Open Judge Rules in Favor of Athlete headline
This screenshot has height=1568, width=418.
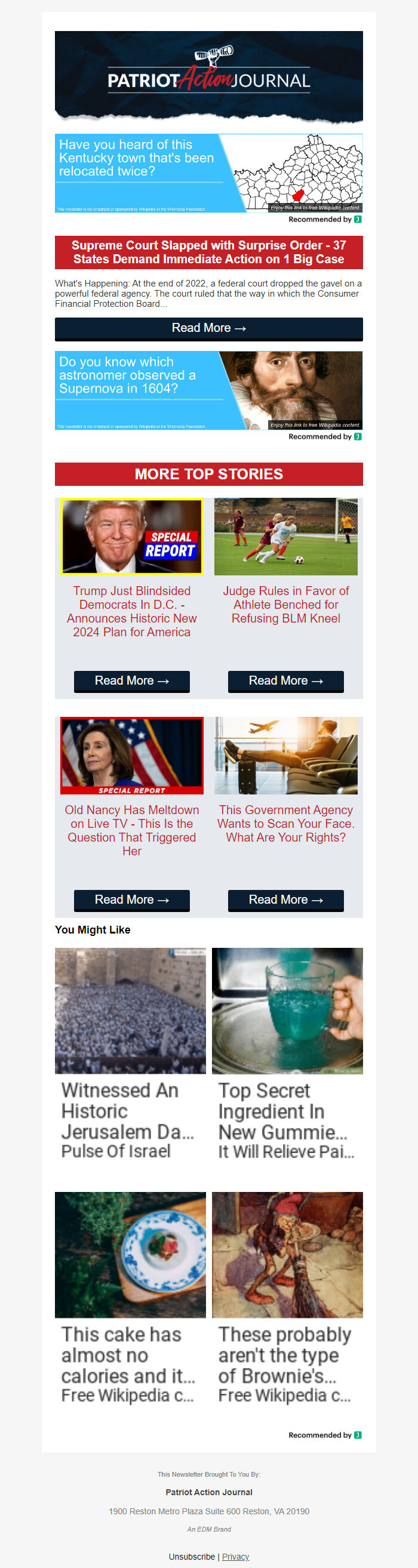(286, 605)
